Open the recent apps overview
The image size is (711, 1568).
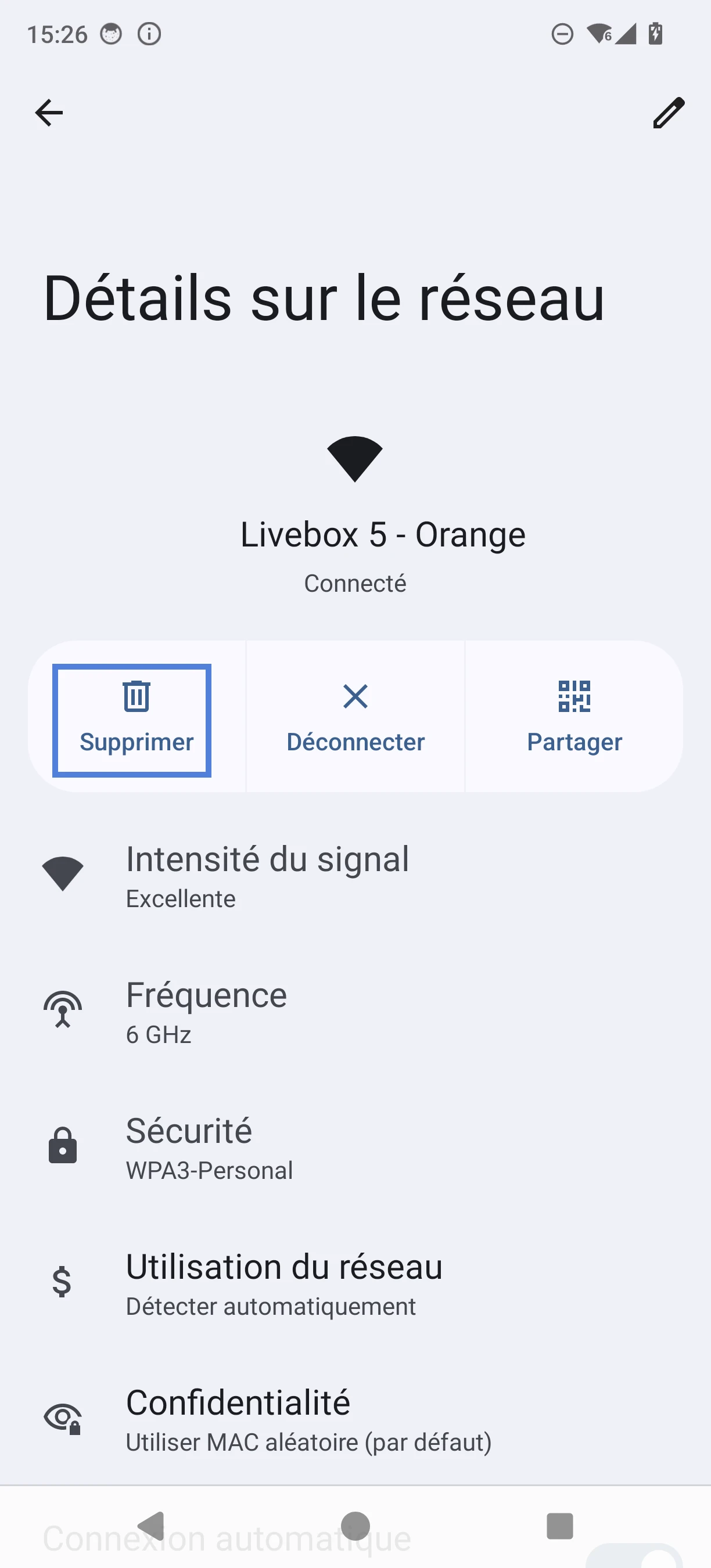(x=560, y=1526)
